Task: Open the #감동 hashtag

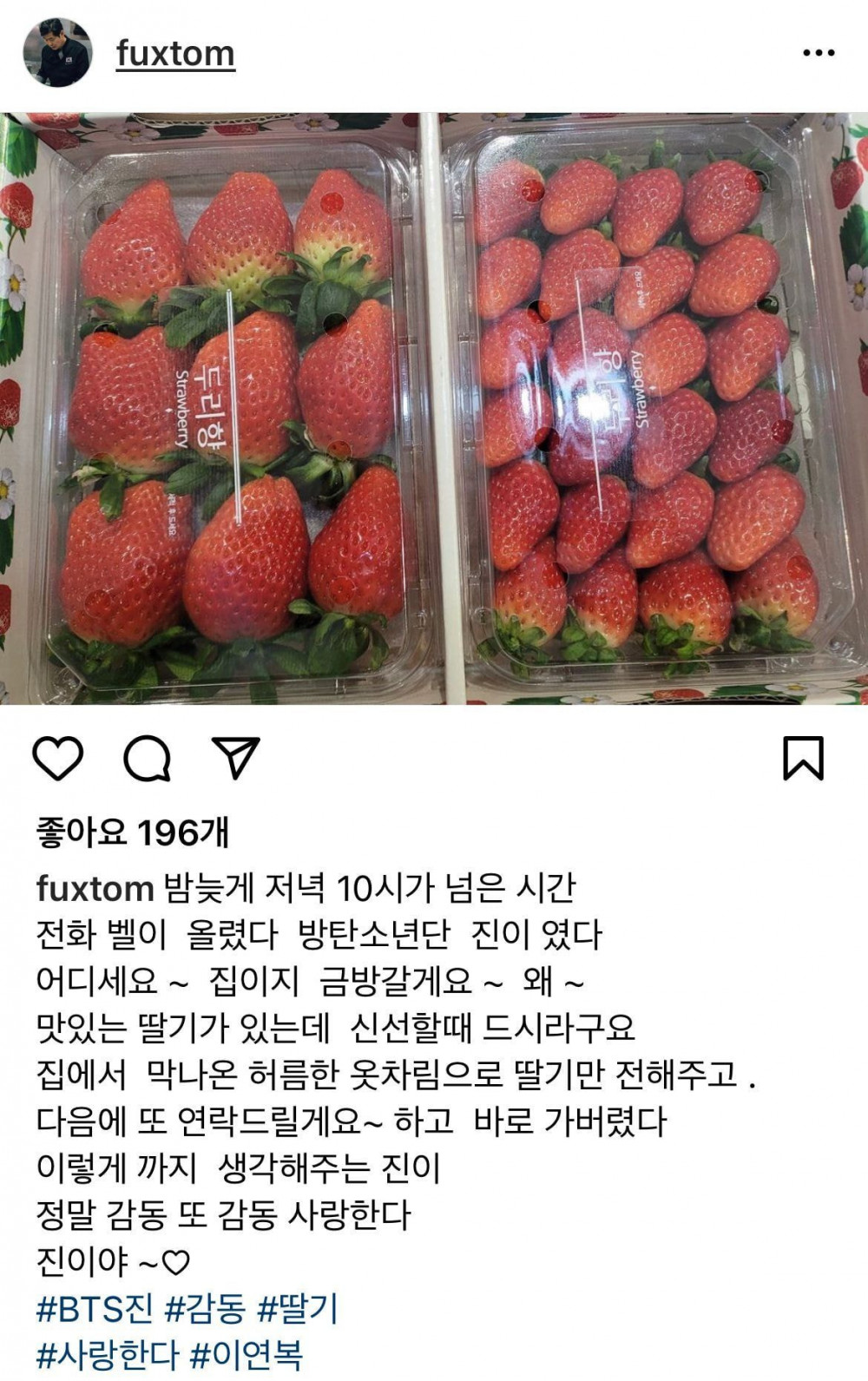Action: click(x=205, y=1308)
